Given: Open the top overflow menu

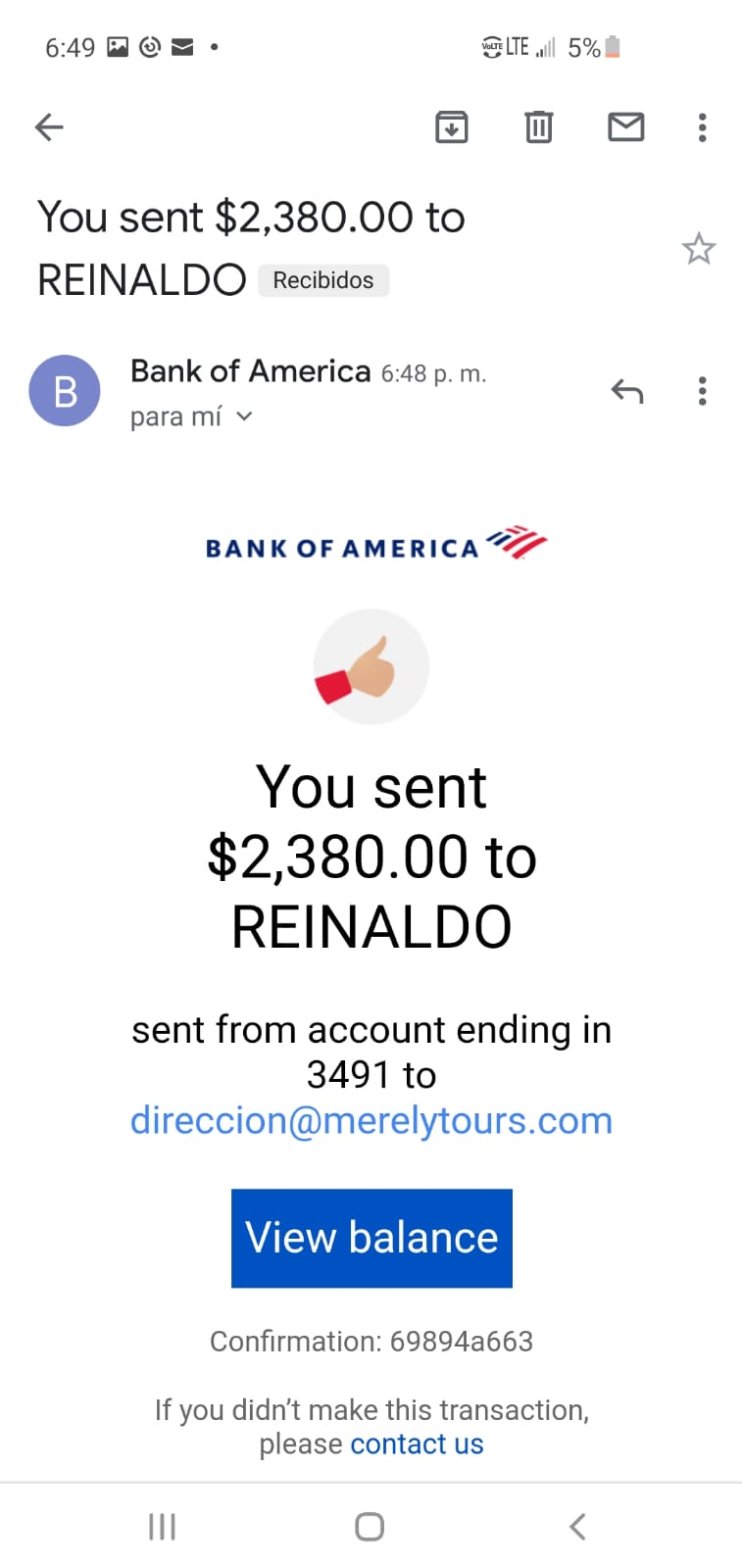Looking at the screenshot, I should point(702,127).
